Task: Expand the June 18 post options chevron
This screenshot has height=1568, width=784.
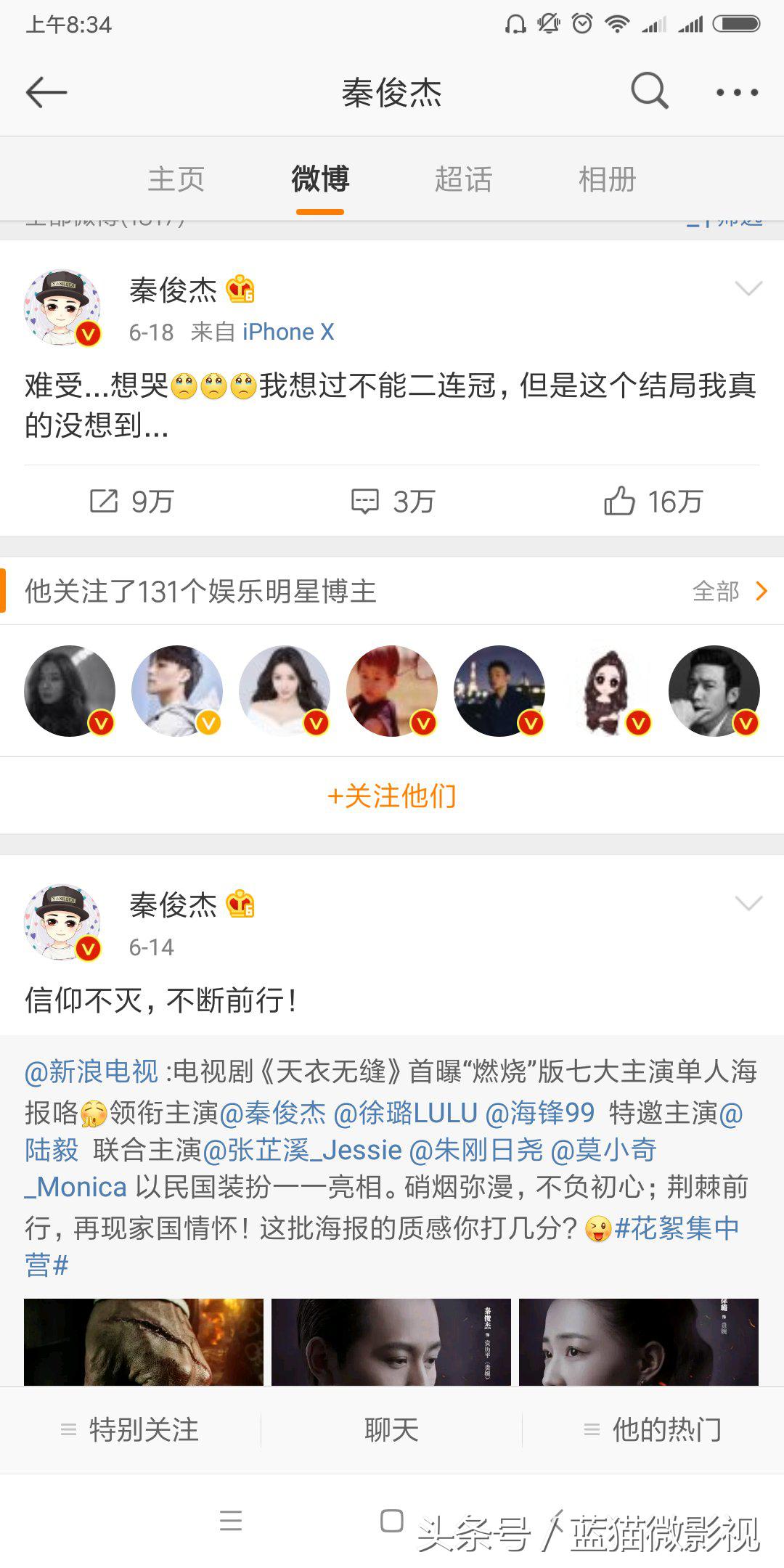Action: (748, 289)
